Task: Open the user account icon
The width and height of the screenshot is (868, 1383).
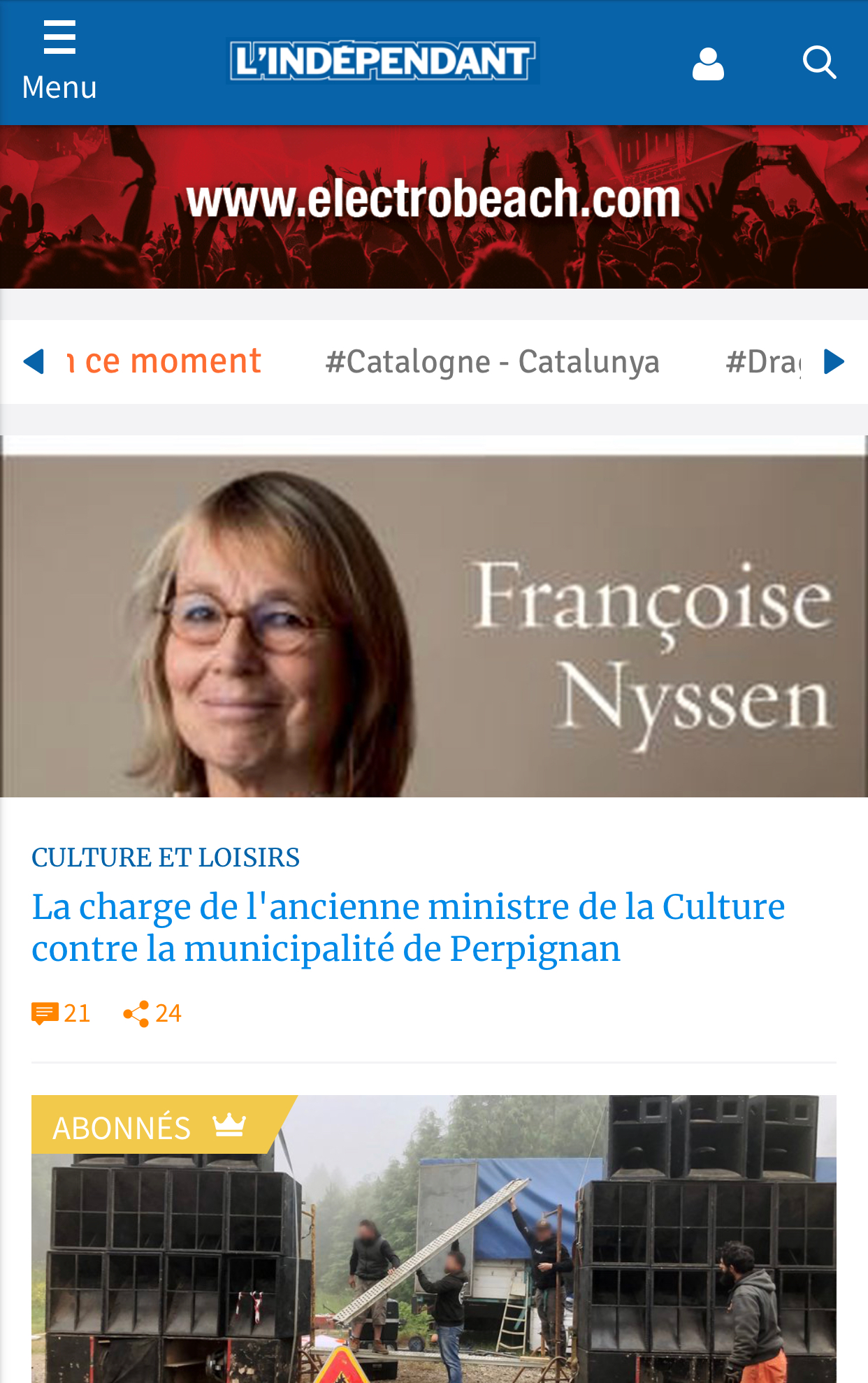Action: 707,64
